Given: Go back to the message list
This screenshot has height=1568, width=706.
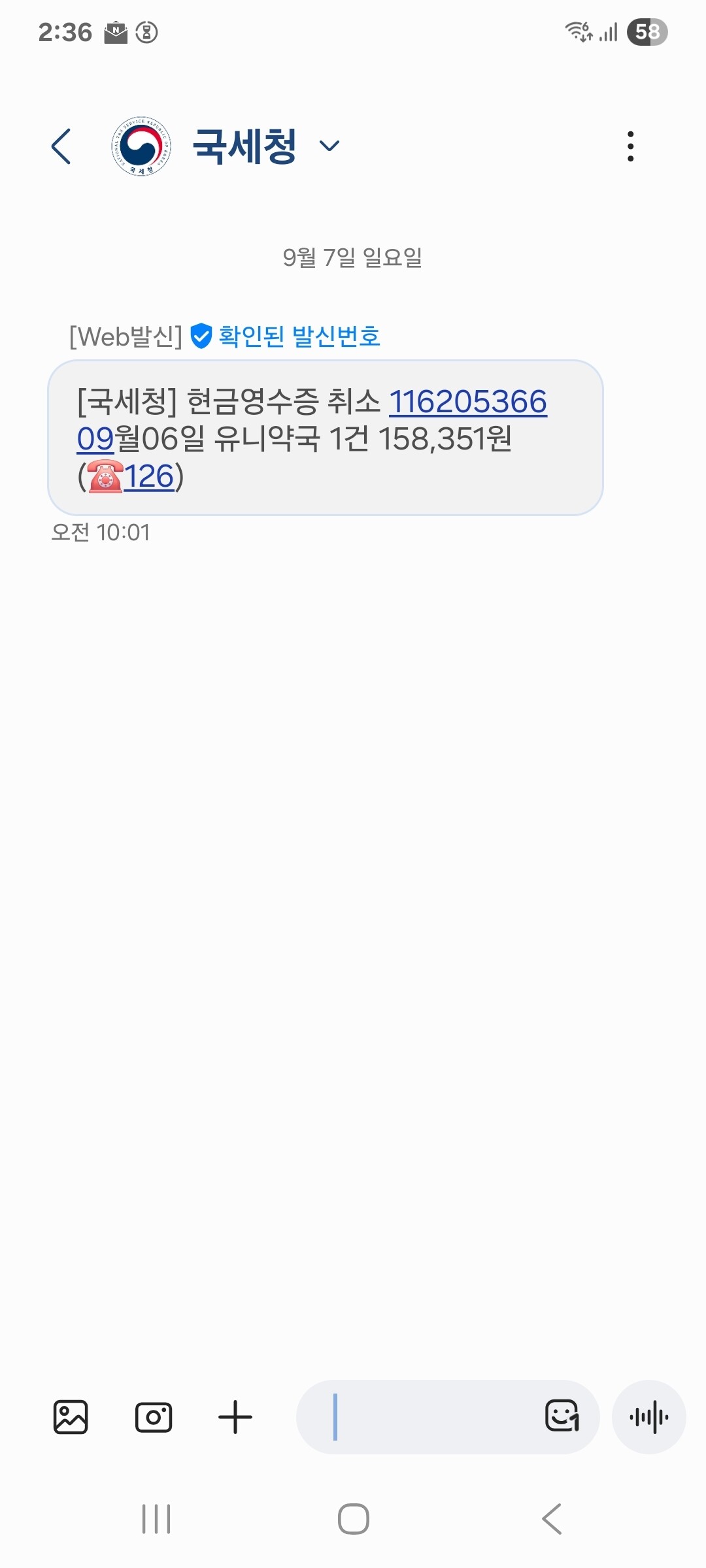Looking at the screenshot, I should [61, 146].
